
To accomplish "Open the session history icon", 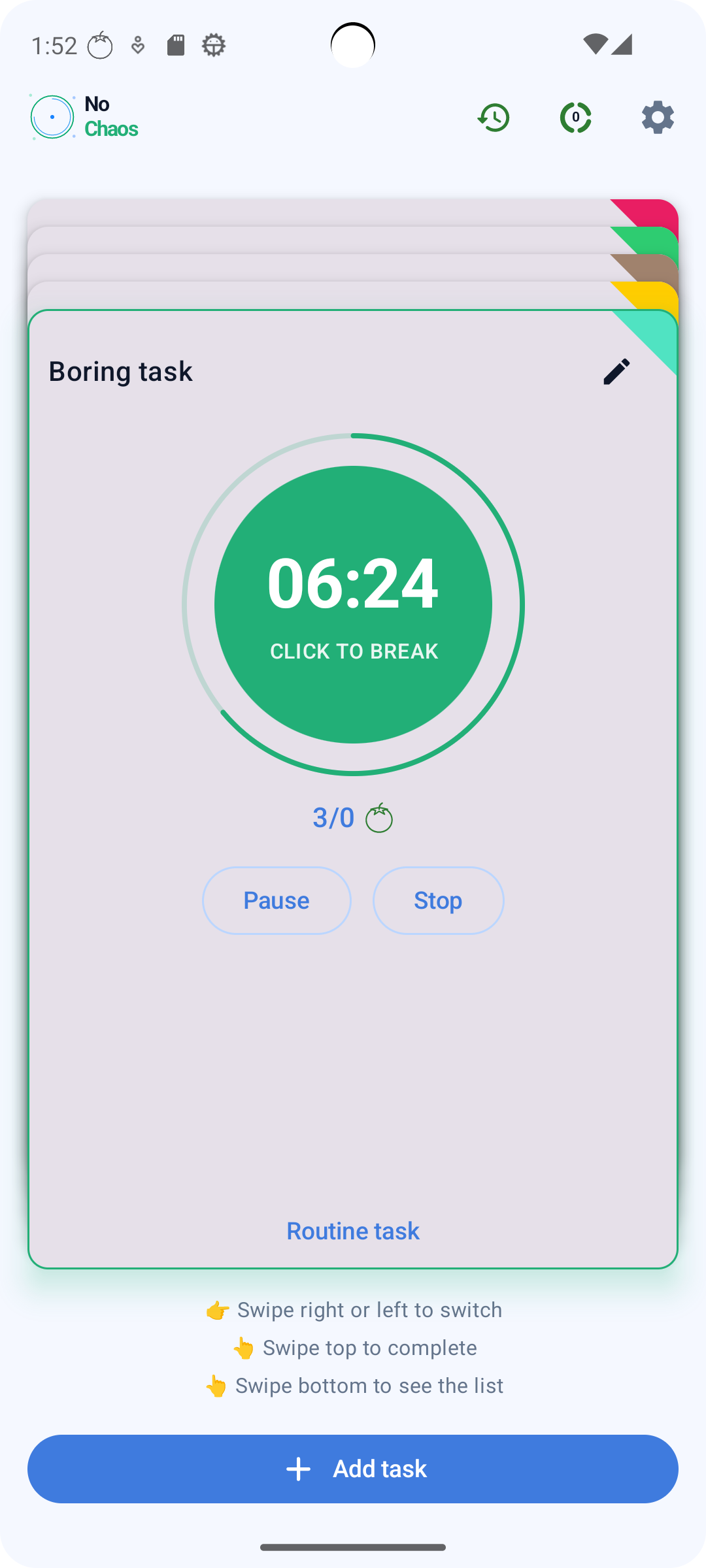I will click(494, 117).
